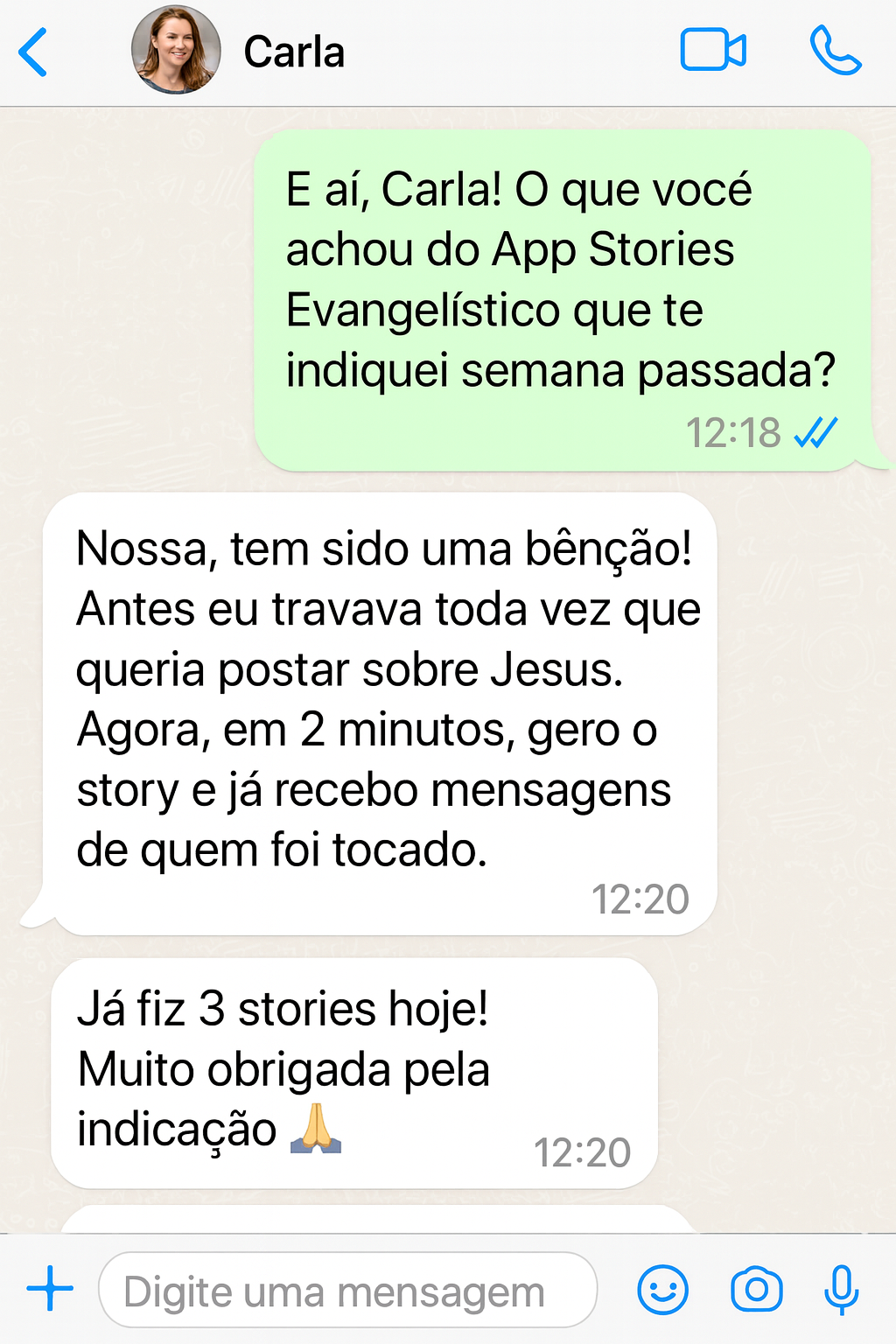Focus the 'Digite uma mensagem' field
This screenshot has height=1344, width=896.
[x=347, y=1291]
